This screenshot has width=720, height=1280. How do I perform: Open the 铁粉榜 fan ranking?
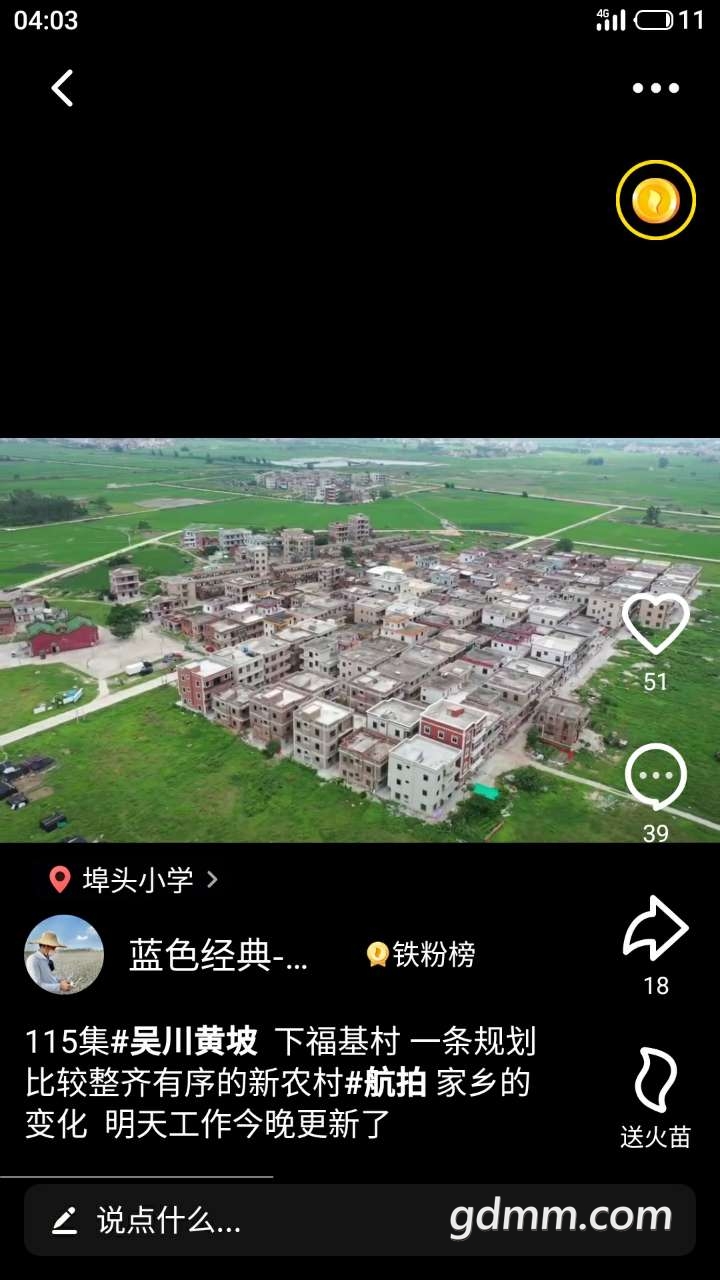click(421, 955)
